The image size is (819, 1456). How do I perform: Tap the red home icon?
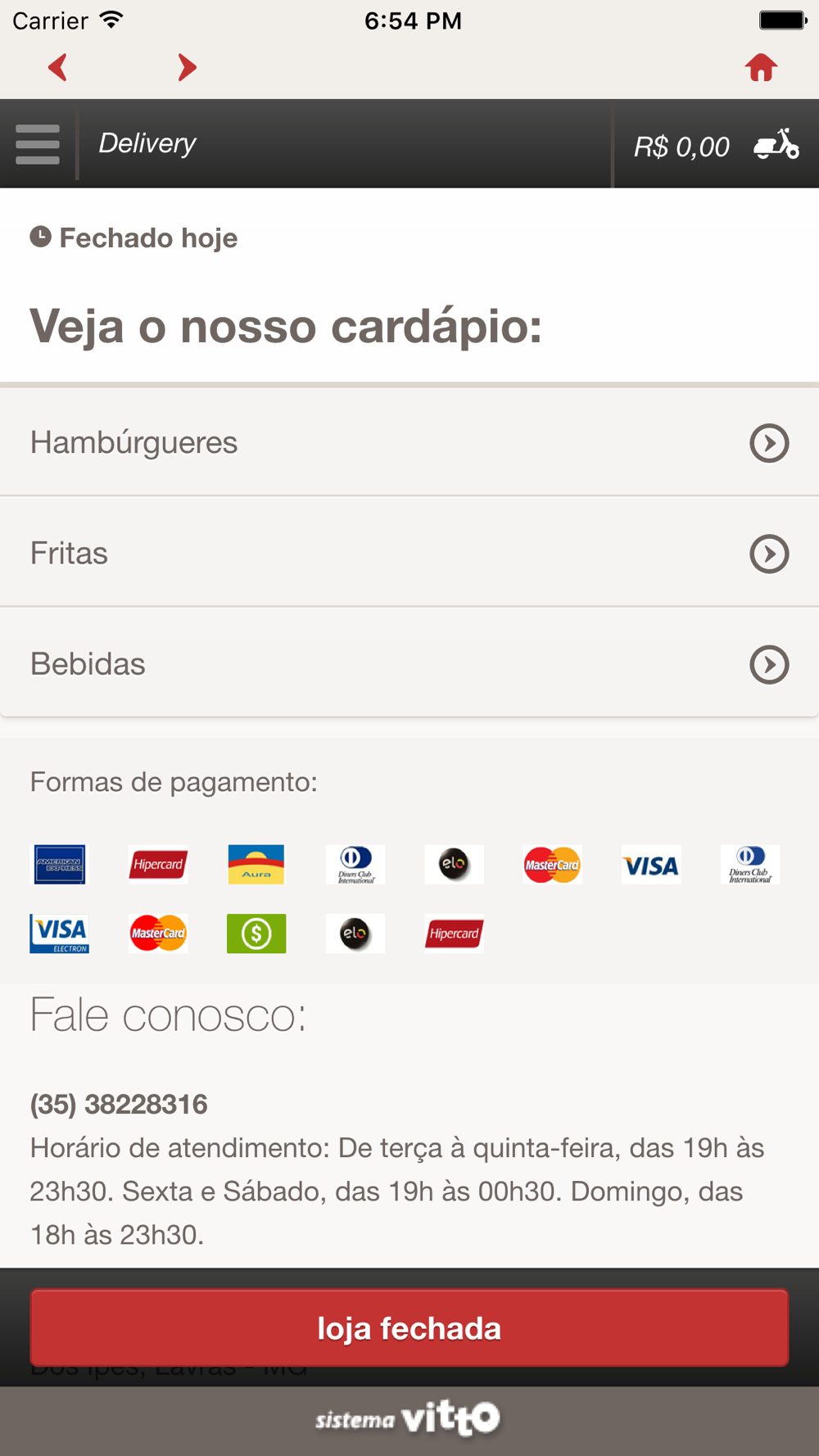coord(761,68)
